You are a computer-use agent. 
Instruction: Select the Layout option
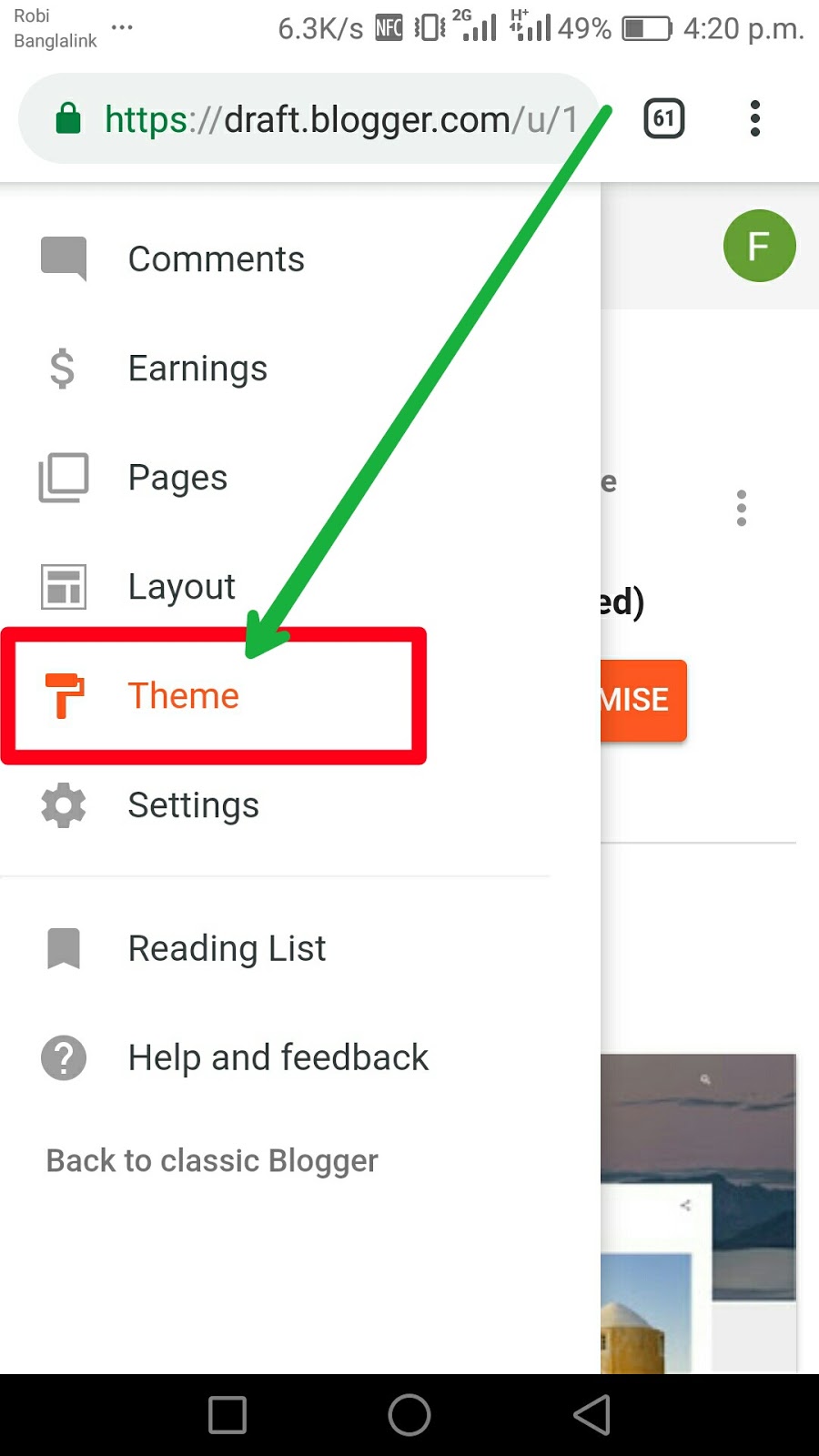pos(182,587)
